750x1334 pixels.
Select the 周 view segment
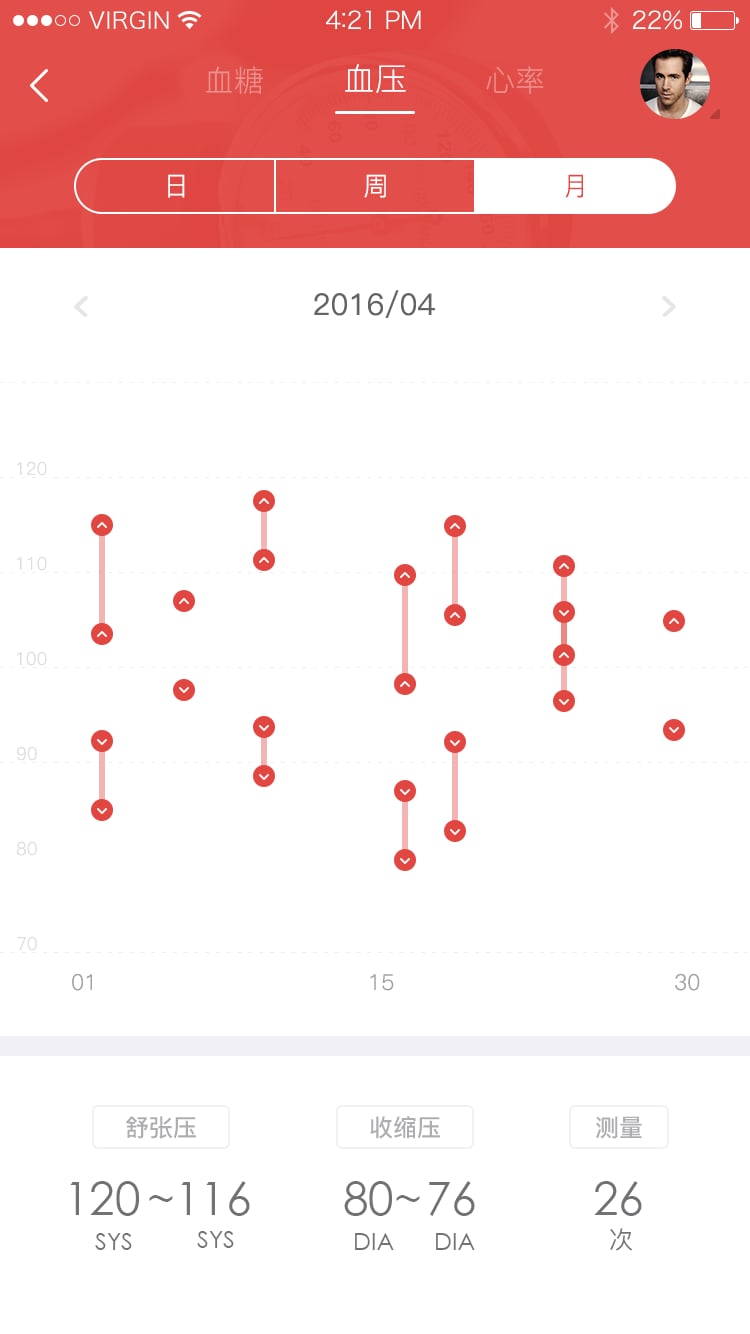(375, 186)
